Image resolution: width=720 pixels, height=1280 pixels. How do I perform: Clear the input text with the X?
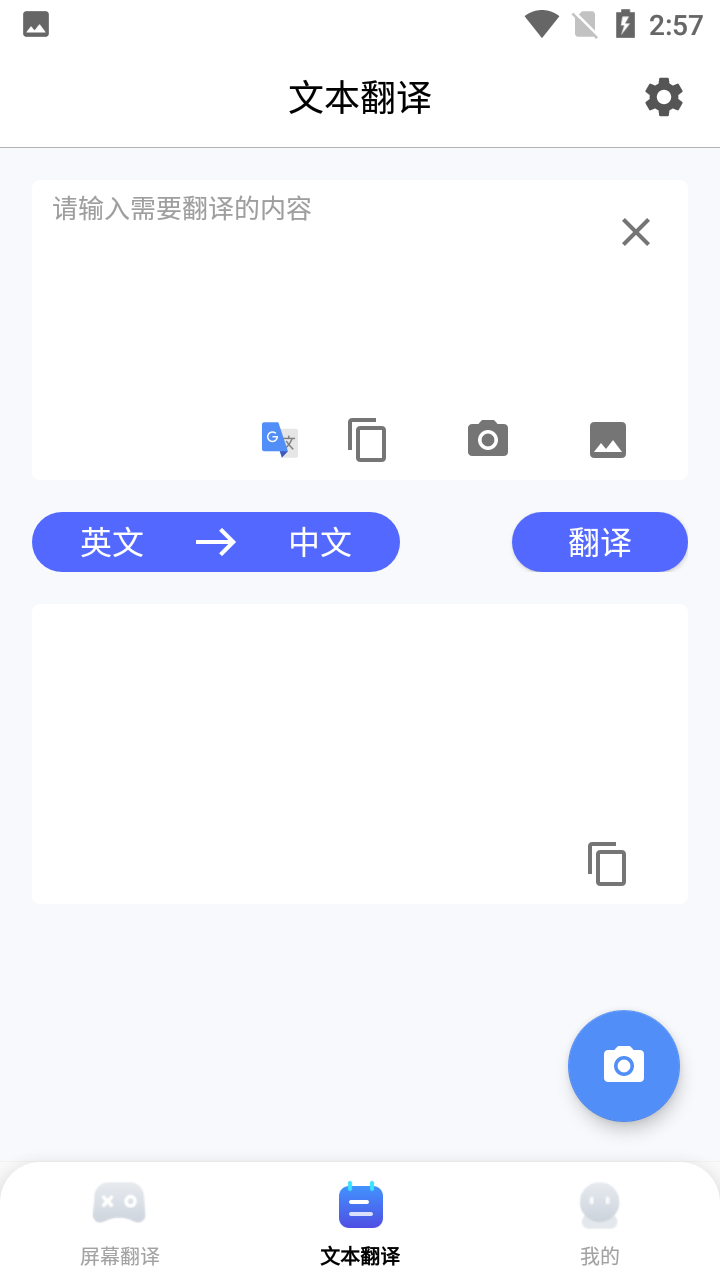pyautogui.click(x=635, y=231)
